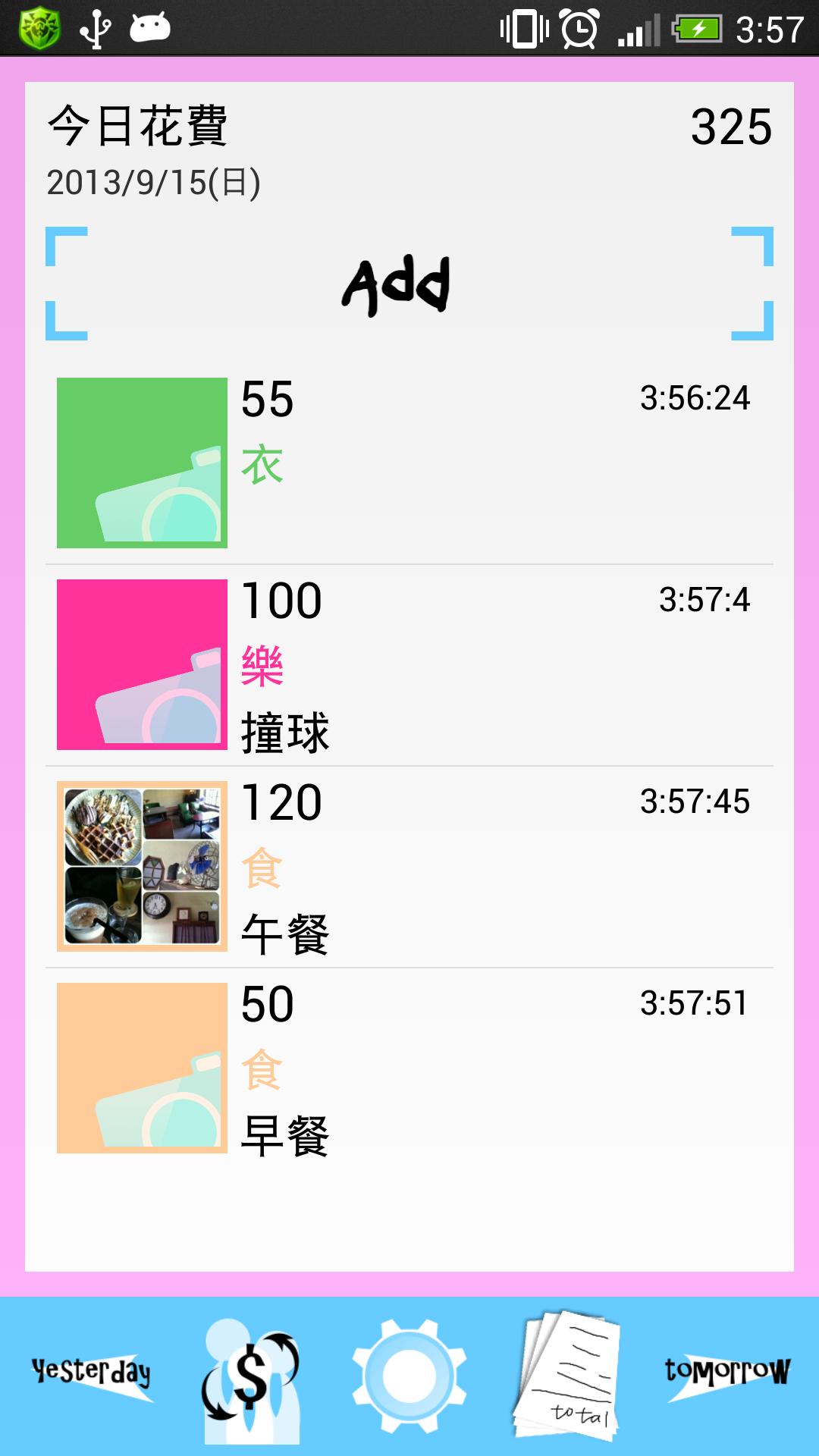Tap the date 2013/9/15 header
This screenshot has height=1456, width=819.
click(152, 182)
